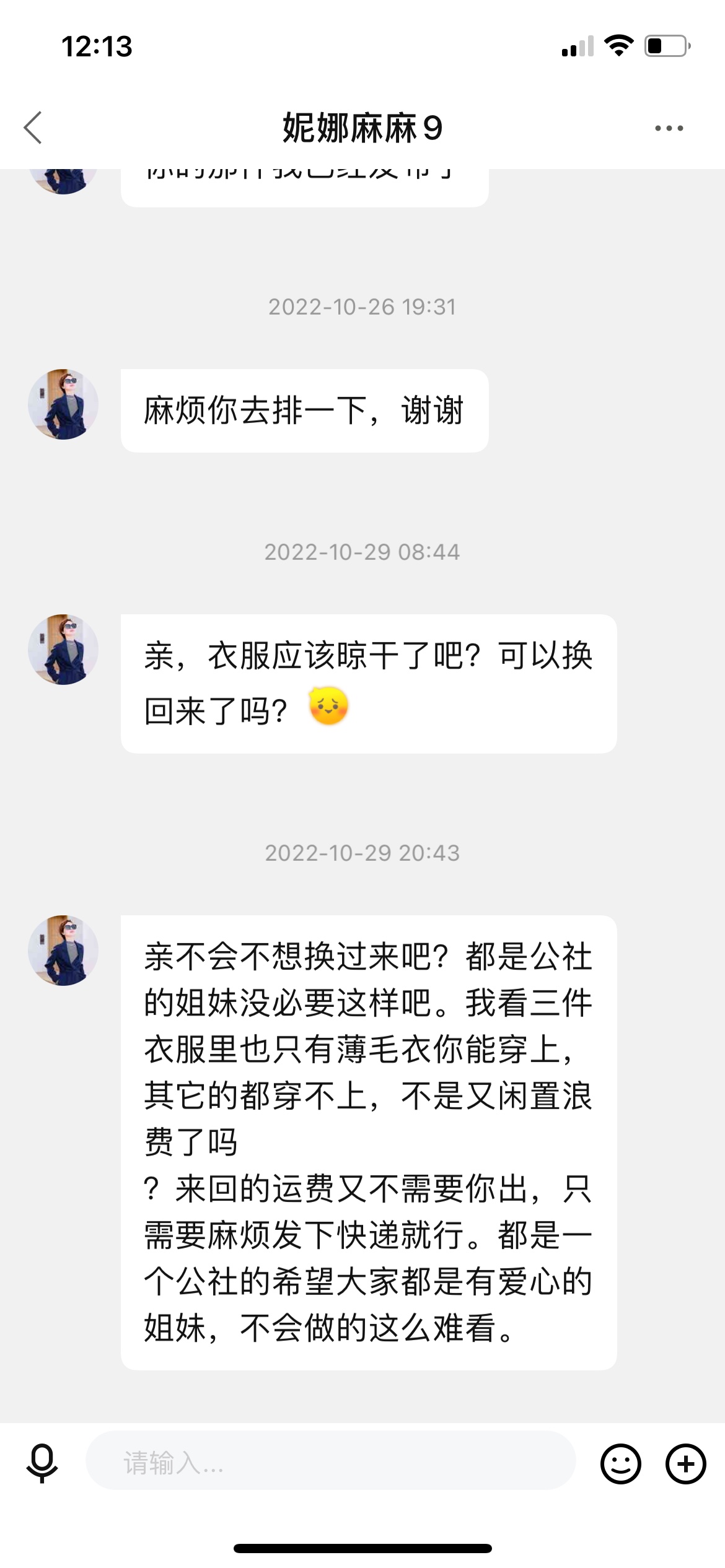View sender's avatar beside 麻烦你去排一下 message
Image resolution: width=725 pixels, height=1568 pixels.
pyautogui.click(x=63, y=404)
